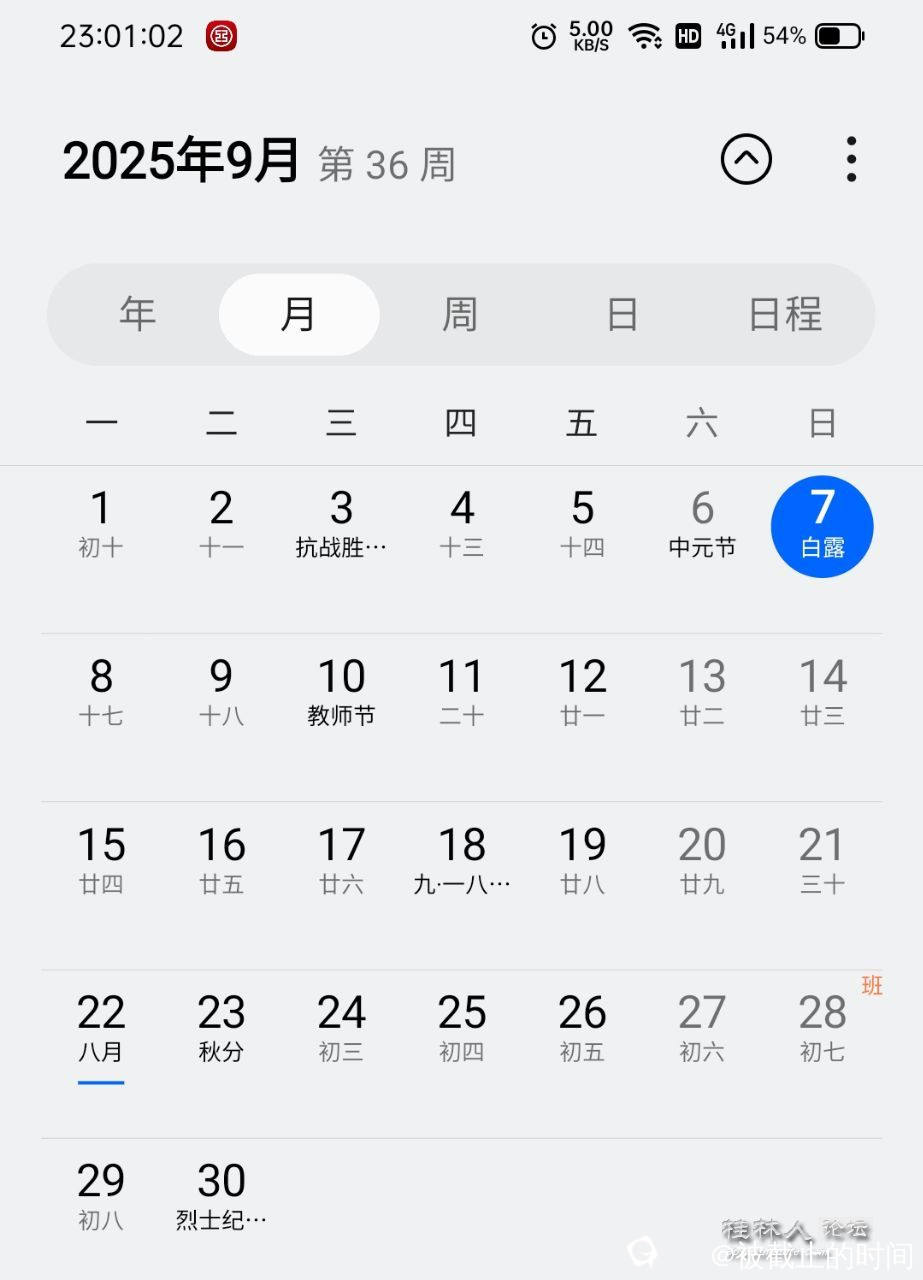
Task: Pick September 12 廿一
Action: coord(582,692)
